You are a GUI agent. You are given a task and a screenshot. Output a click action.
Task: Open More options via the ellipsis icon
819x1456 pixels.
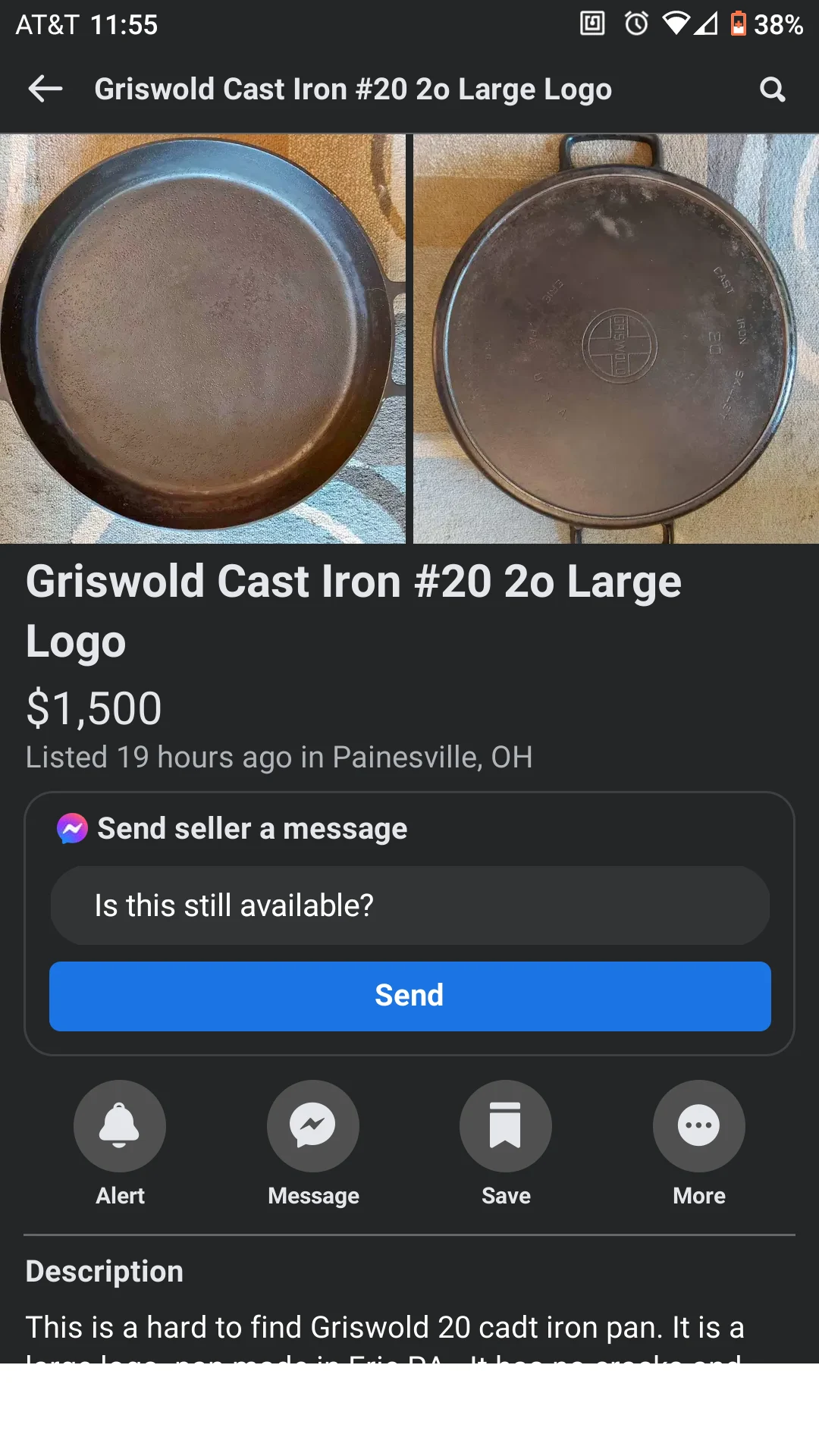698,1125
